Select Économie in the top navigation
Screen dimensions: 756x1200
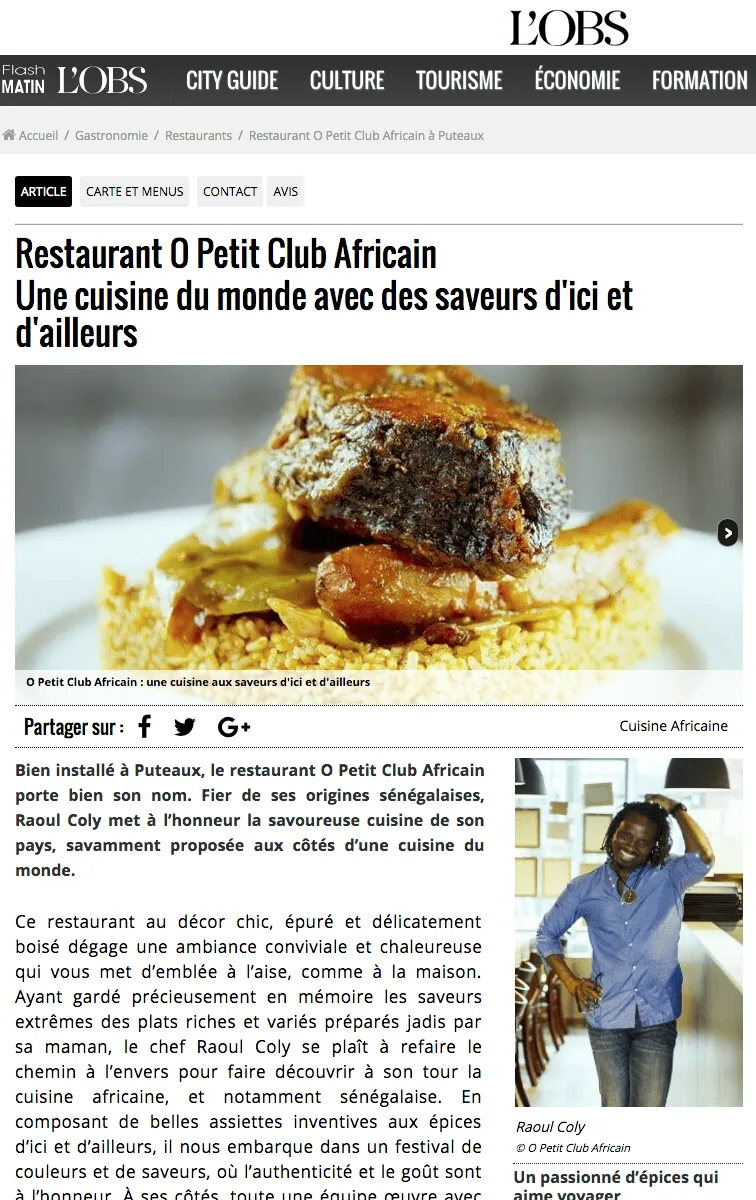pyautogui.click(x=577, y=80)
